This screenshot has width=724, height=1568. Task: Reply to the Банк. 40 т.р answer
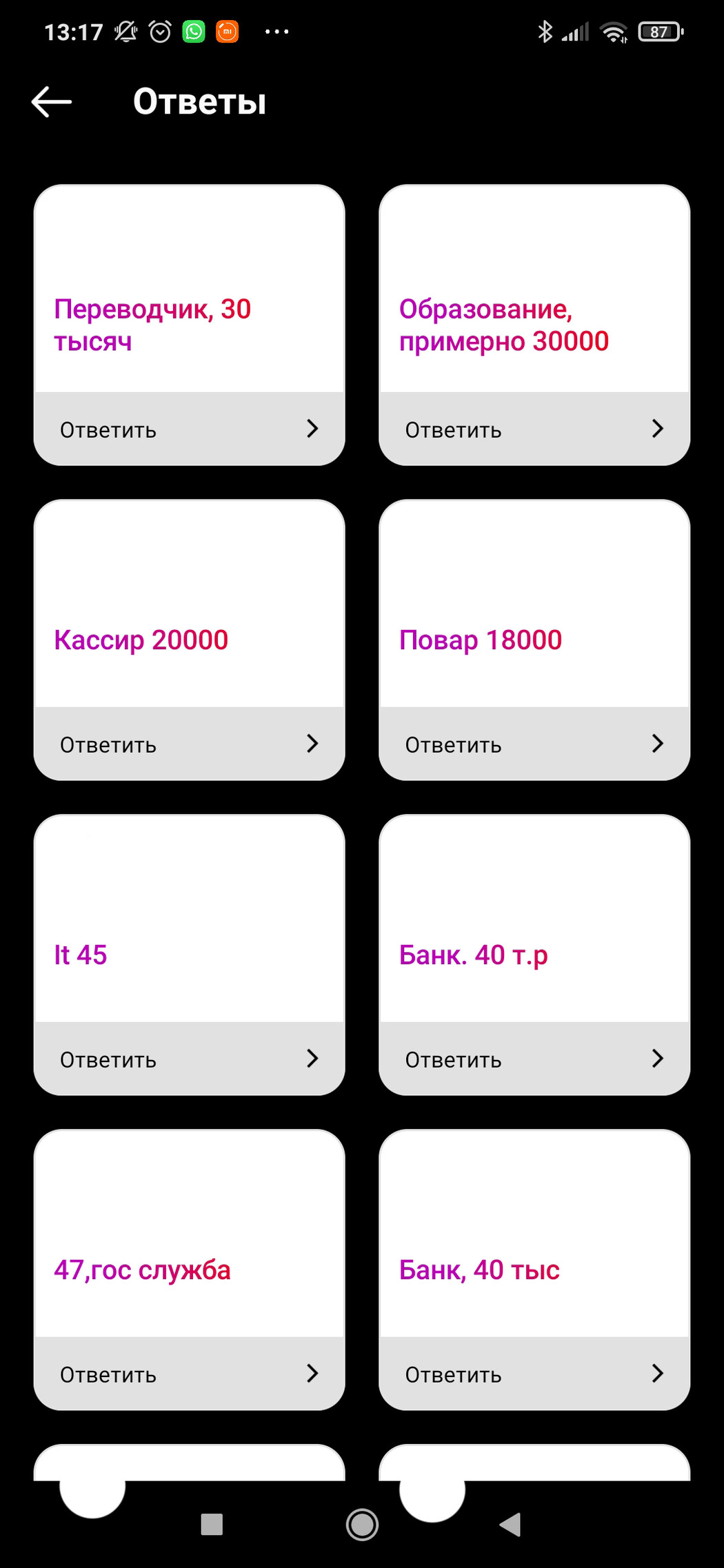tap(534, 1059)
